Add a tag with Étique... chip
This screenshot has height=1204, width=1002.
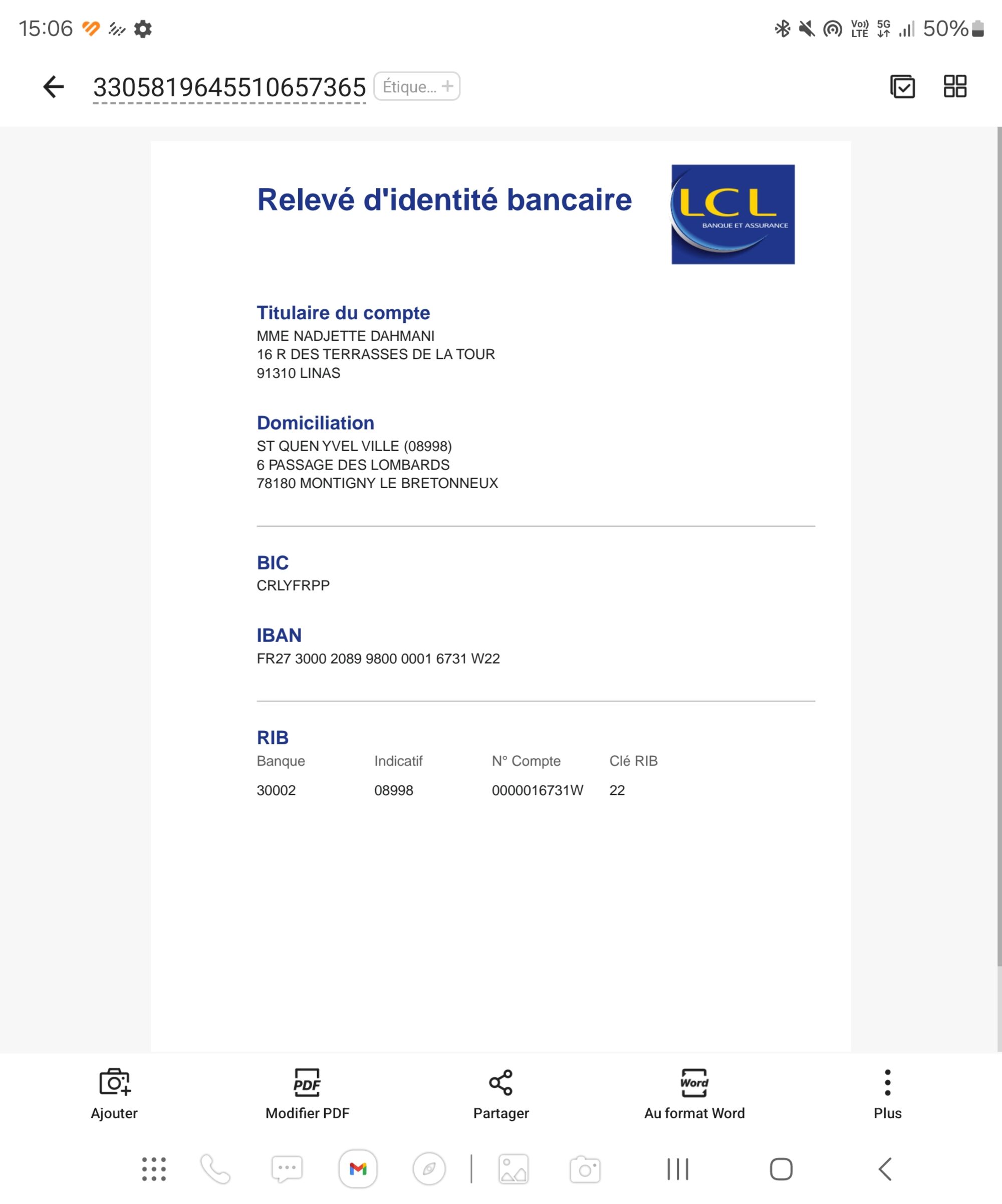click(417, 87)
